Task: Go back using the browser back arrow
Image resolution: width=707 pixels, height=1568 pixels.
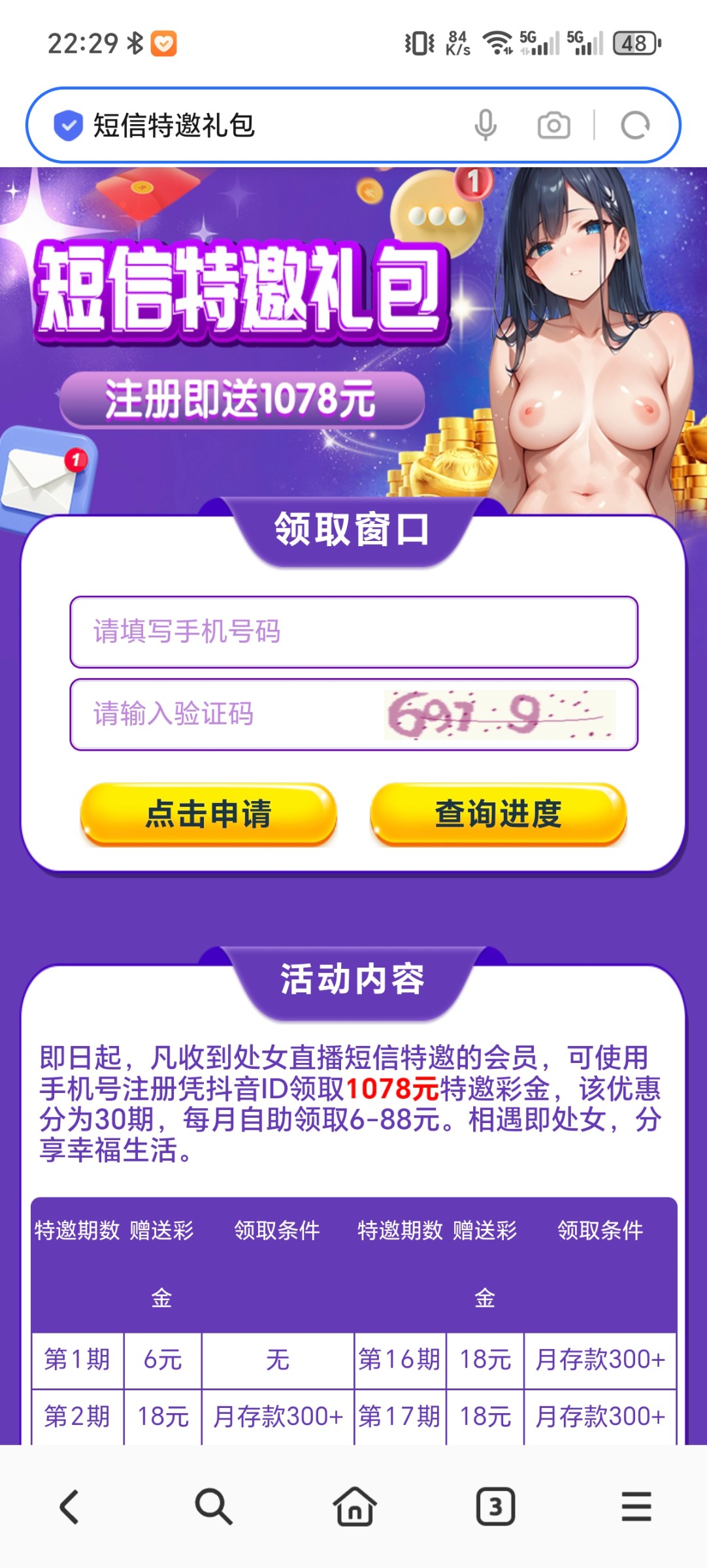Action: pos(70,1507)
